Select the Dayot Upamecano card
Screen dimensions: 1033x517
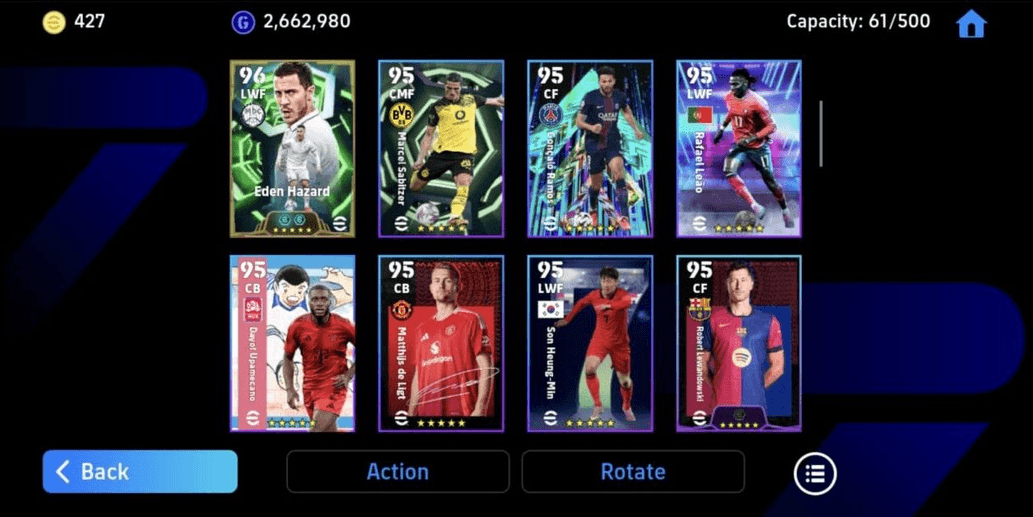(292, 343)
